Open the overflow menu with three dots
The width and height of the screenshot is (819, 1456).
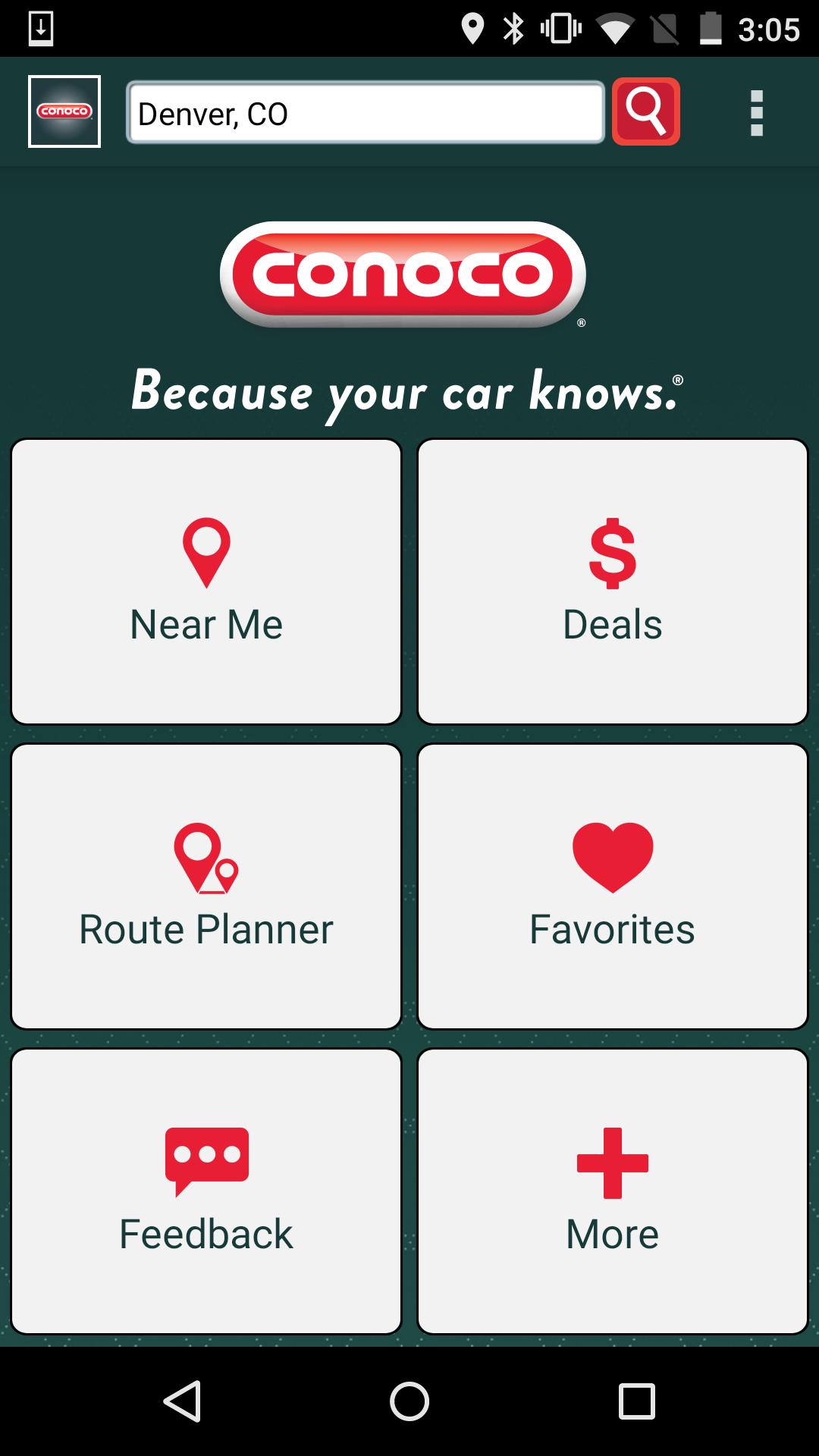tap(756, 112)
